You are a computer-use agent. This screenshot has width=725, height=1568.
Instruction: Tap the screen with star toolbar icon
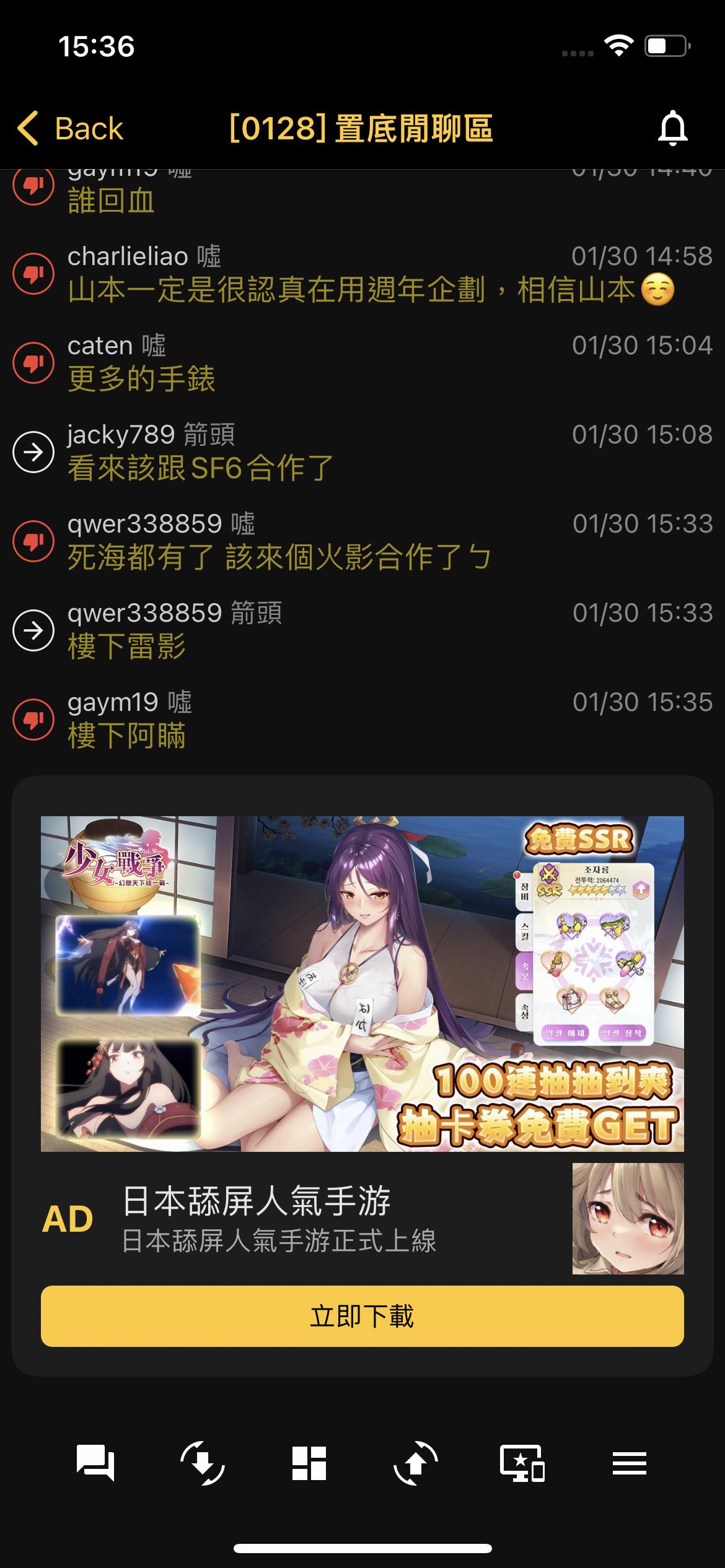(x=522, y=1463)
